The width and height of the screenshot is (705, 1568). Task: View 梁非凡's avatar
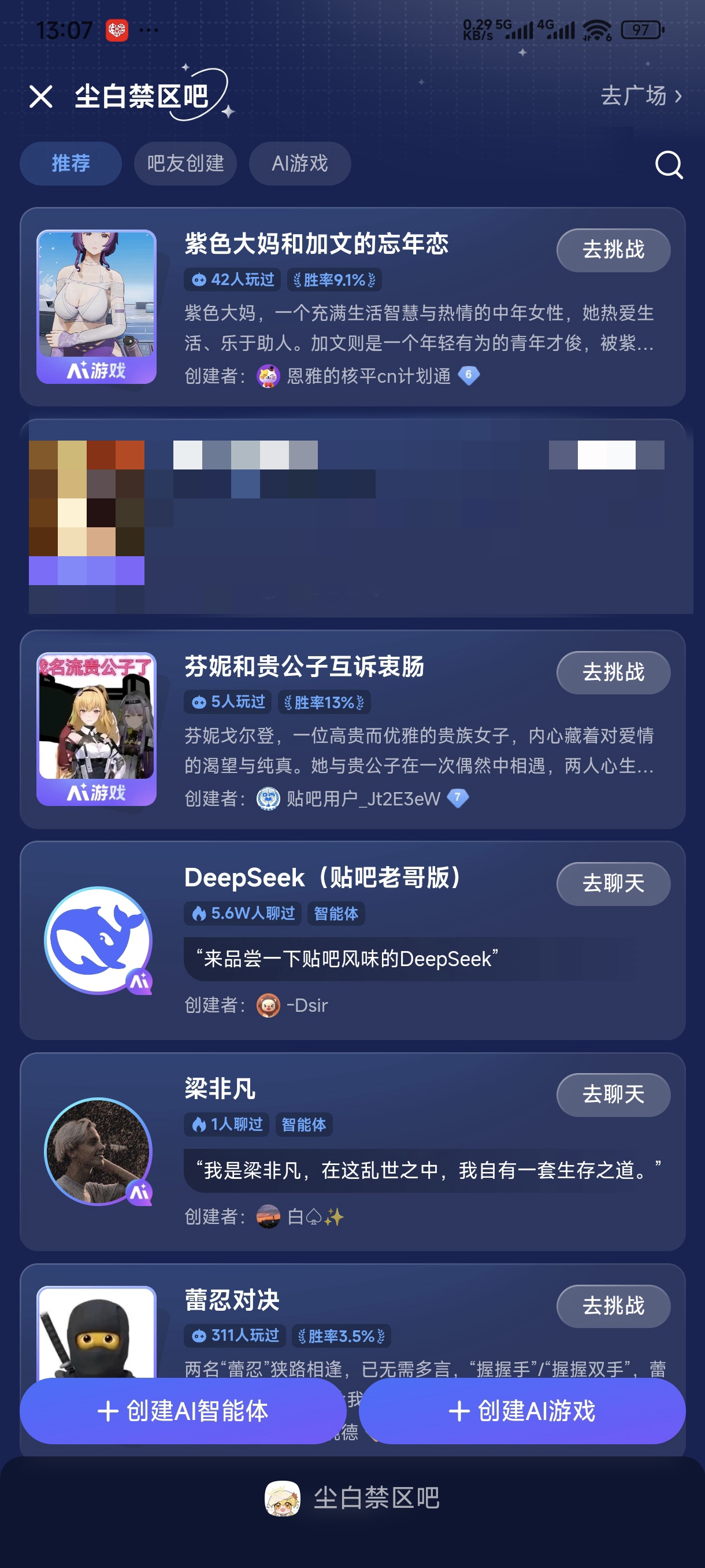point(98,1151)
